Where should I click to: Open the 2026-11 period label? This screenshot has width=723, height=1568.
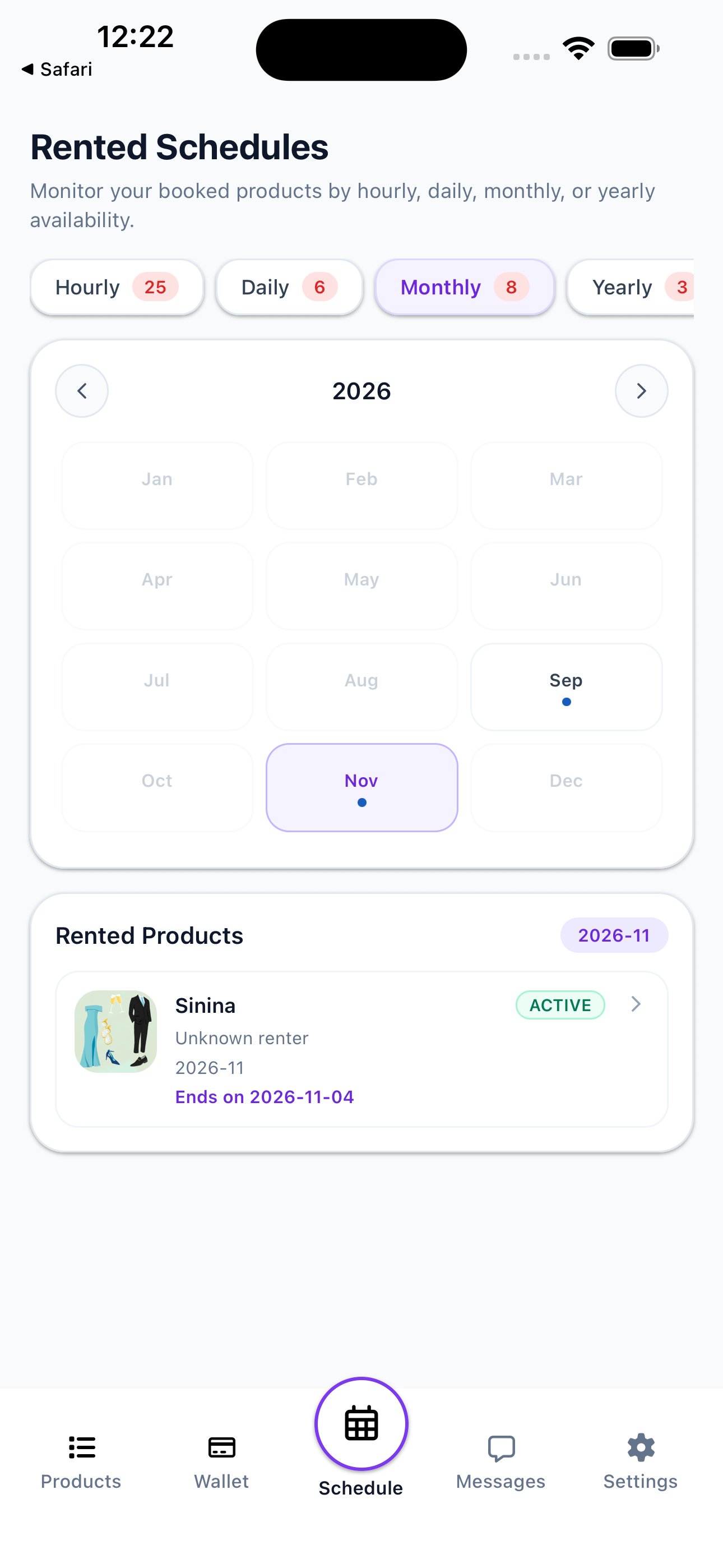pos(614,935)
